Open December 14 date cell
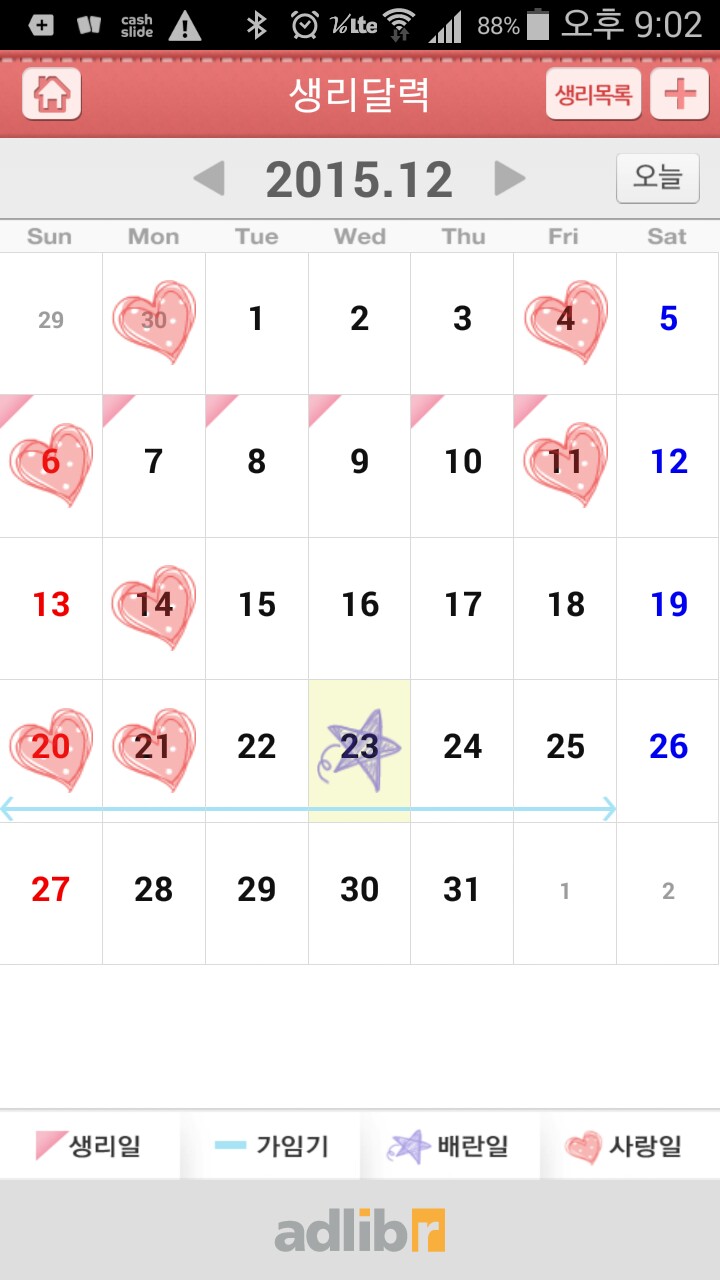 click(x=154, y=608)
